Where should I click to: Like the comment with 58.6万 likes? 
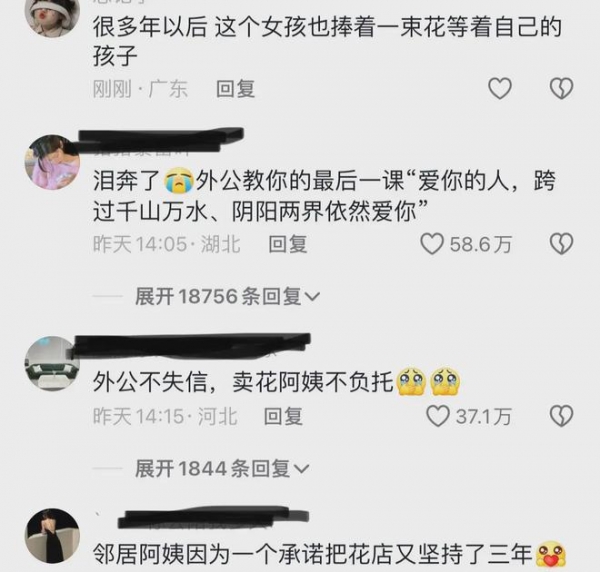click(432, 243)
